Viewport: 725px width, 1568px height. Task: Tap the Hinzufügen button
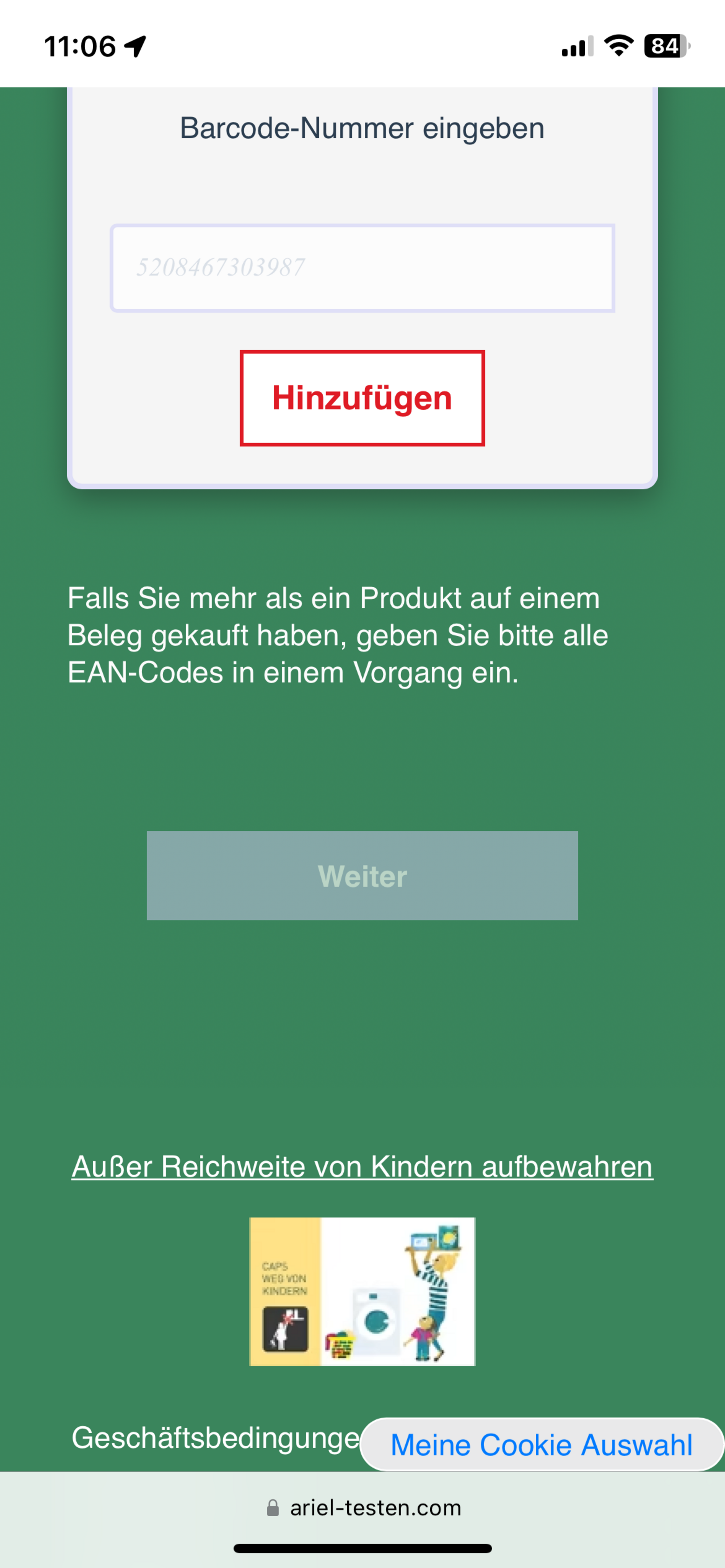point(362,398)
